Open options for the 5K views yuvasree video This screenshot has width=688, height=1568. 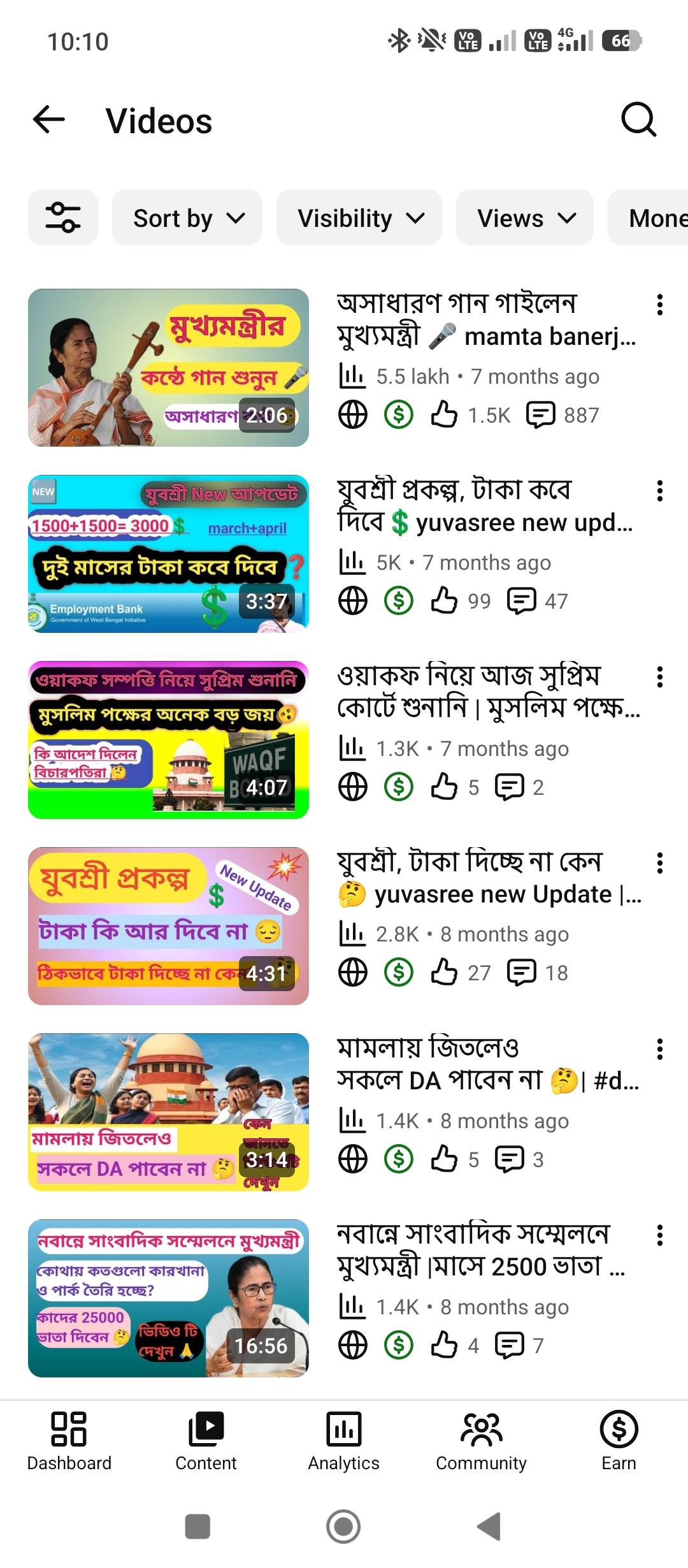[x=660, y=491]
